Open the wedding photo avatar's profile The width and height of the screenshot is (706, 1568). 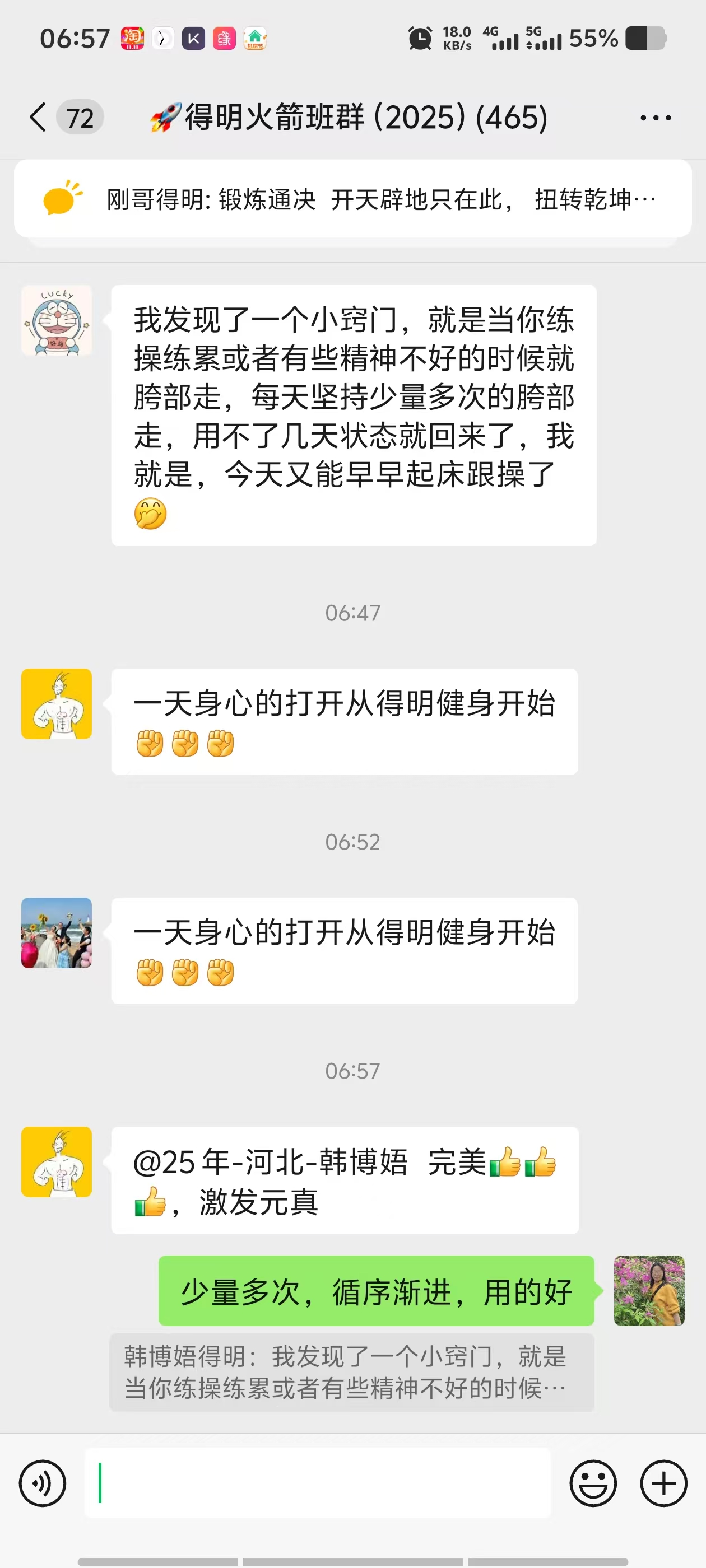pyautogui.click(x=57, y=933)
